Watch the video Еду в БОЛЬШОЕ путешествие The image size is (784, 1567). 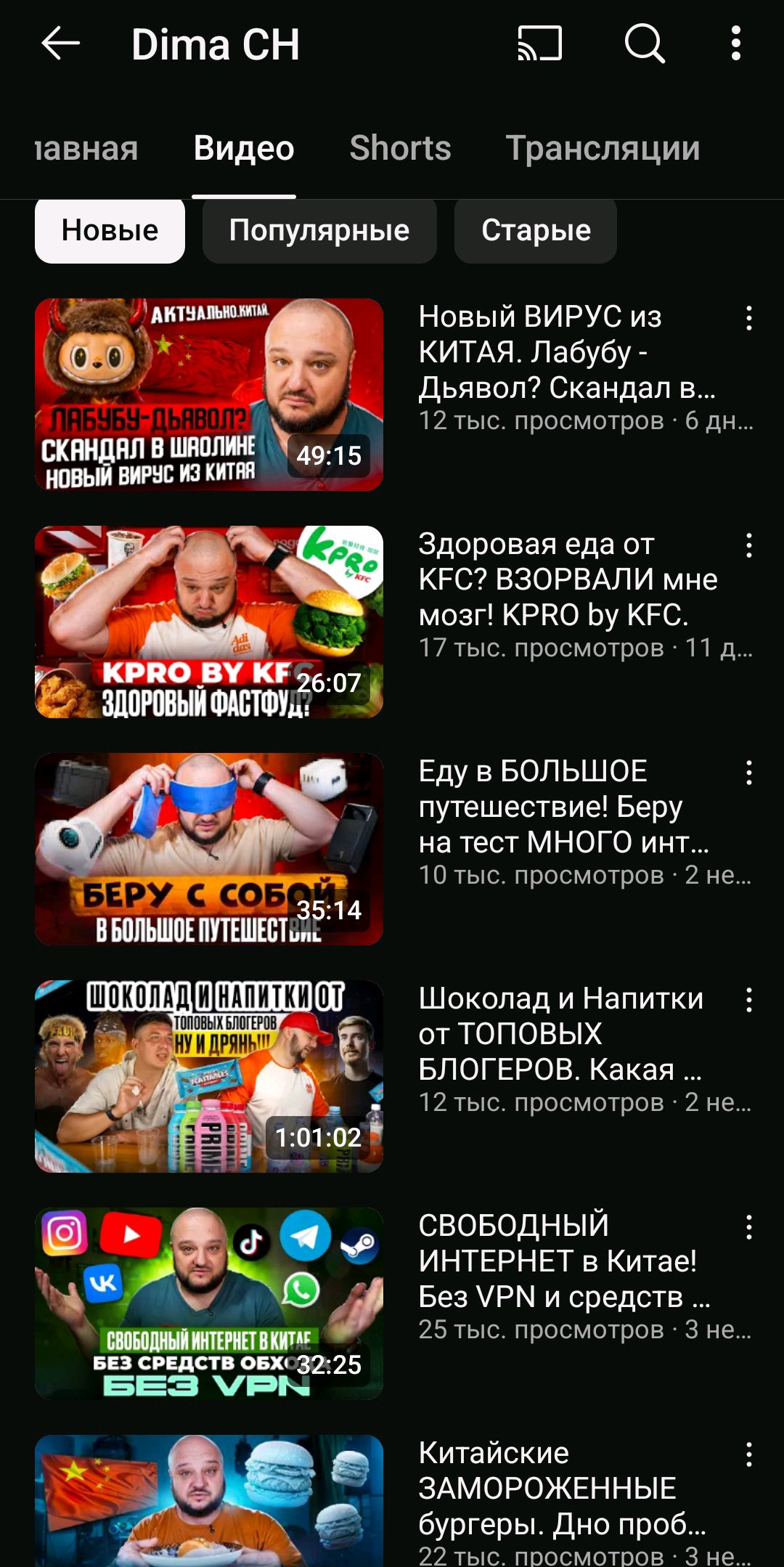pyautogui.click(x=209, y=849)
